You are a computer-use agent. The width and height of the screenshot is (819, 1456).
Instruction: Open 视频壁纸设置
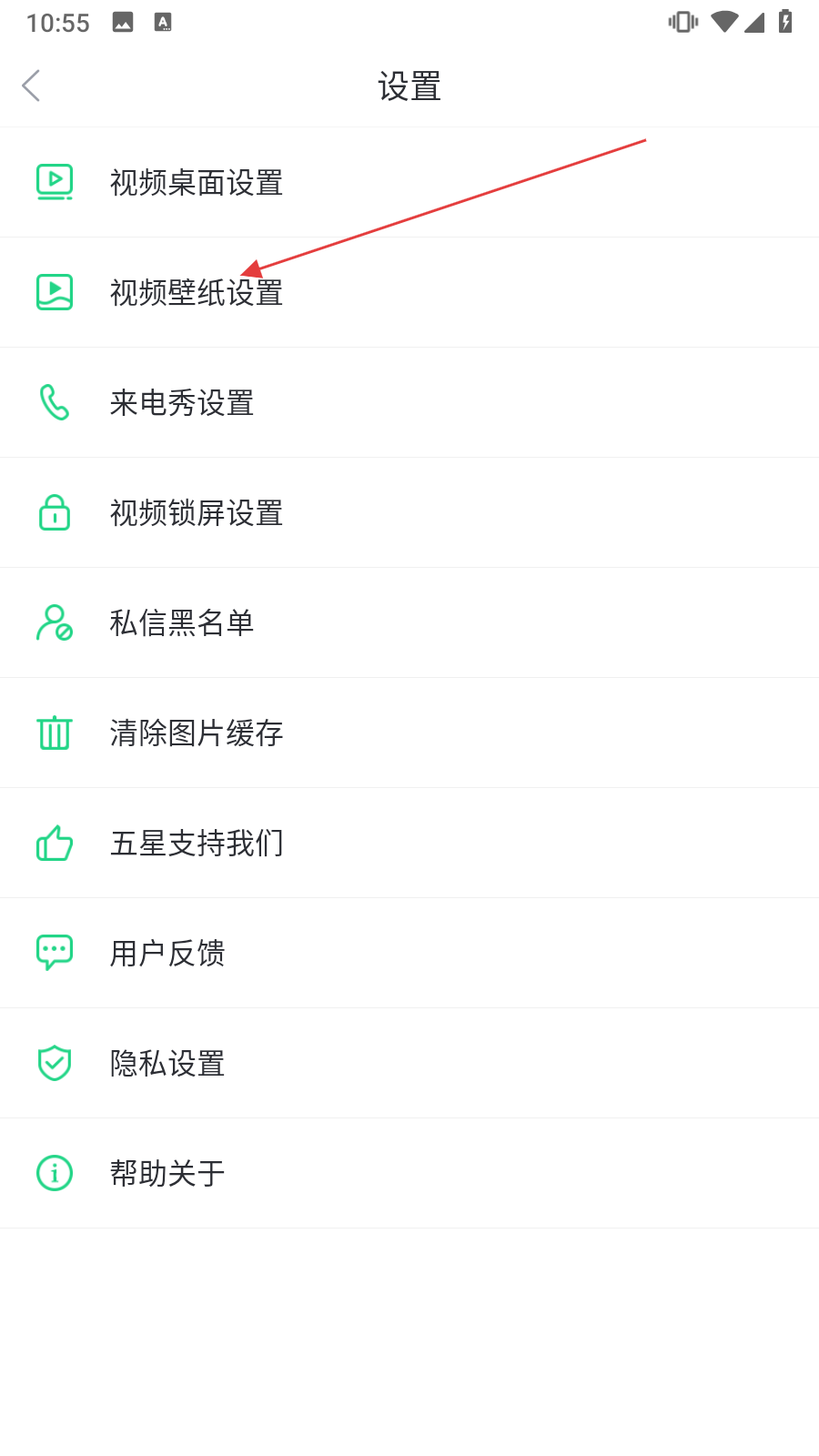tap(409, 292)
